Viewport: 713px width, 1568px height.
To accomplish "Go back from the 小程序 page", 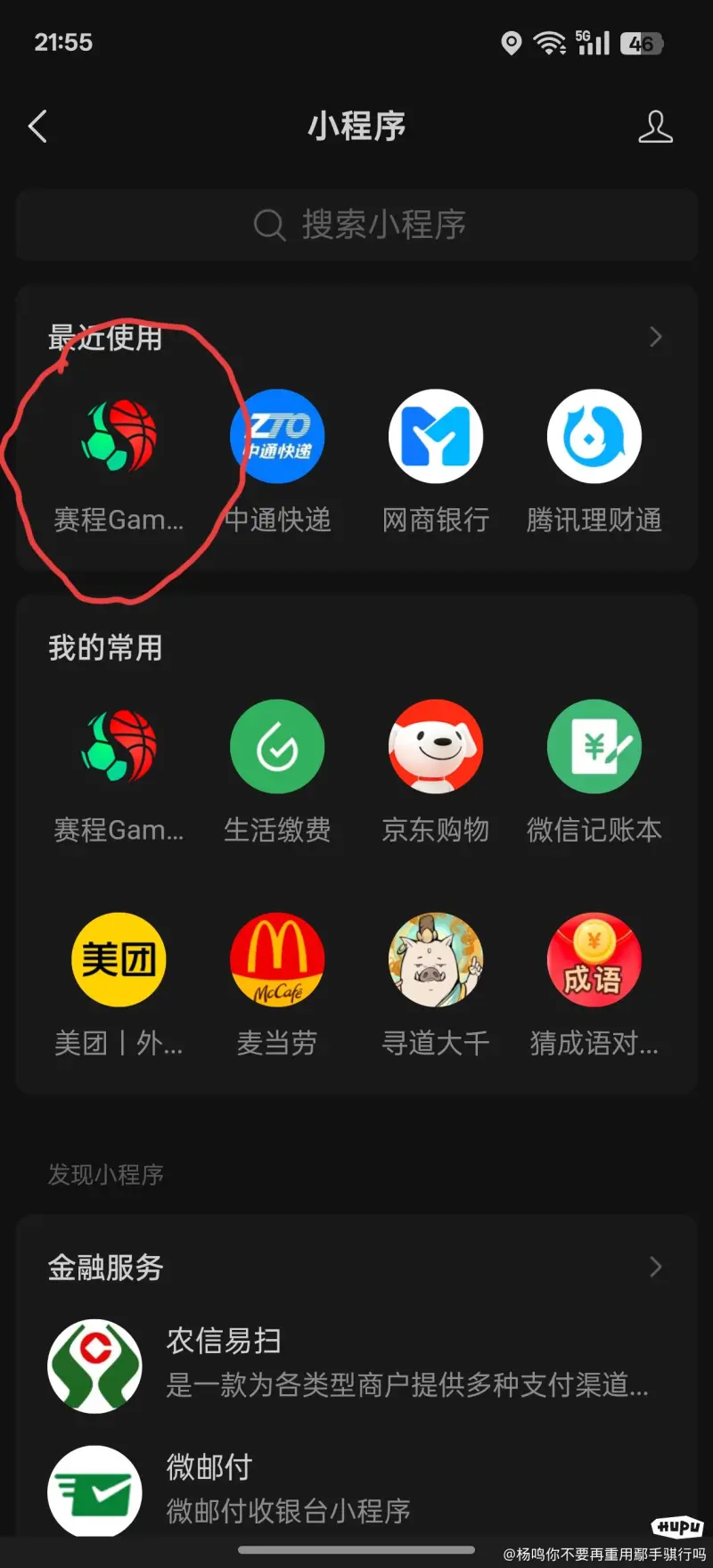I will (x=37, y=127).
